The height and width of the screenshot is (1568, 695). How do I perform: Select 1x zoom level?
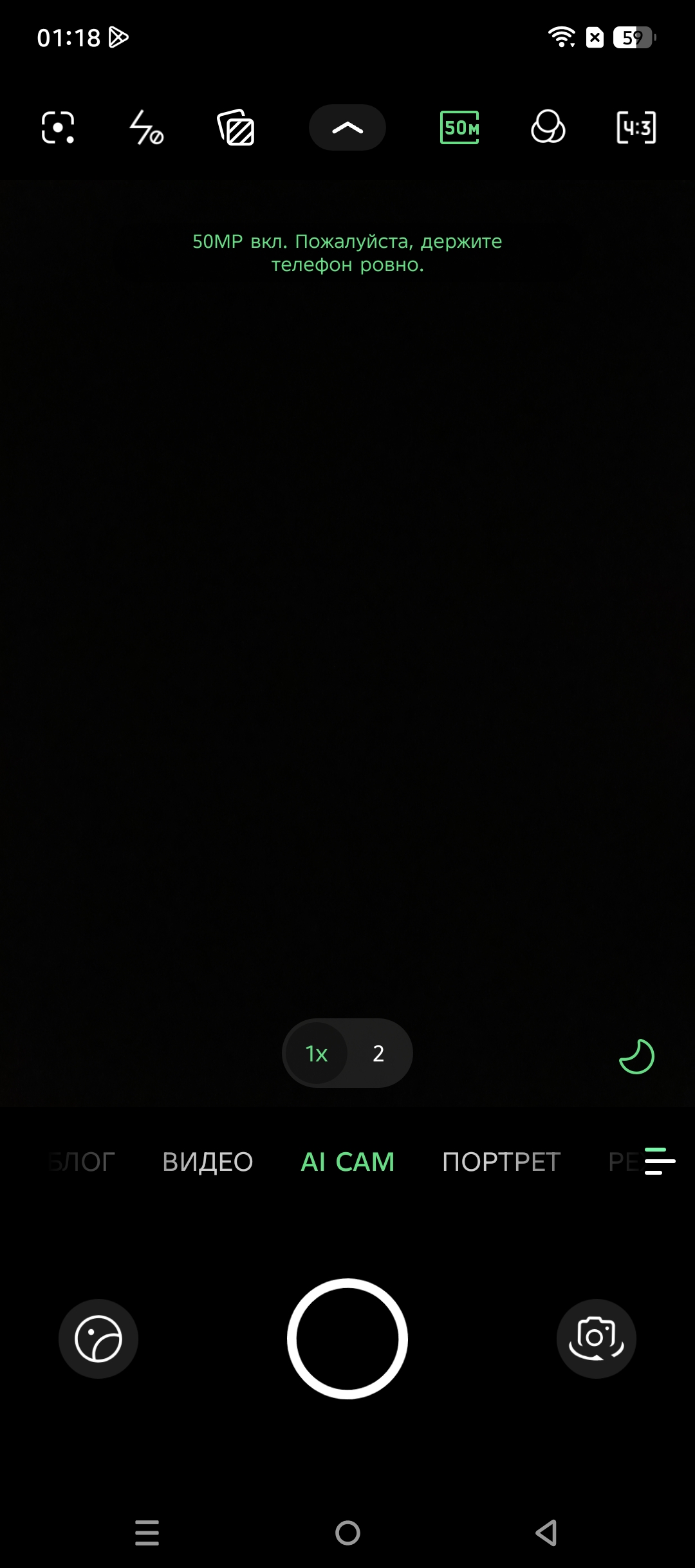click(317, 1054)
